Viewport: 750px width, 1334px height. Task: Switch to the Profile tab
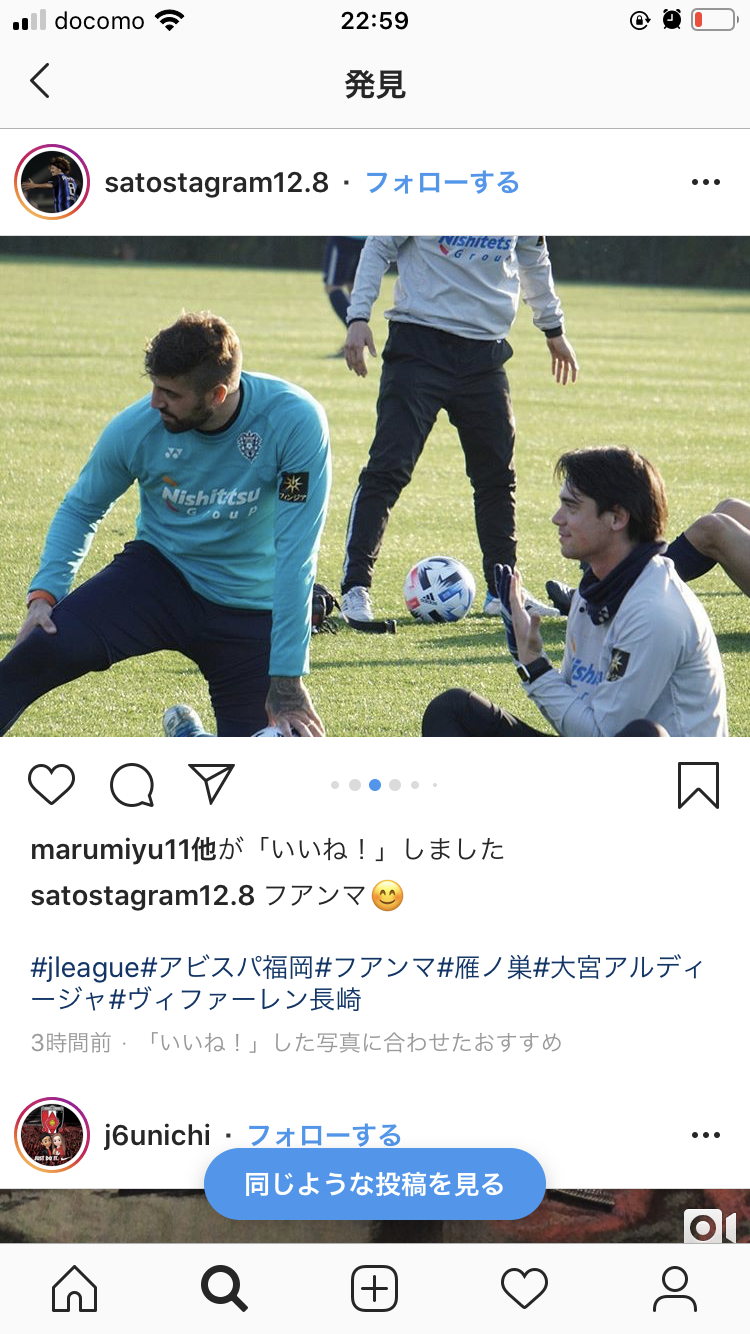(675, 1288)
